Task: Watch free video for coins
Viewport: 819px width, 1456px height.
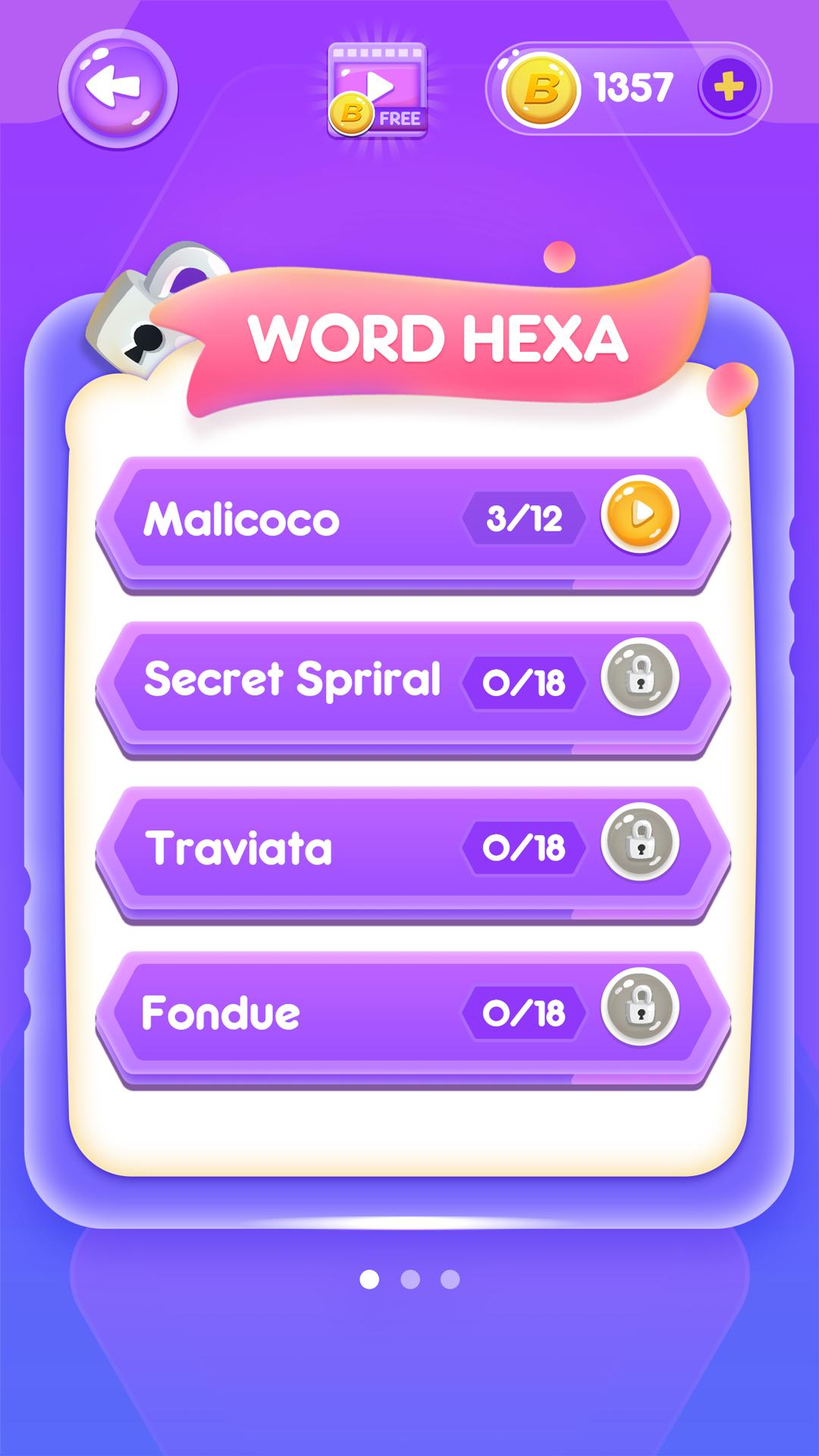Action: coord(377,91)
